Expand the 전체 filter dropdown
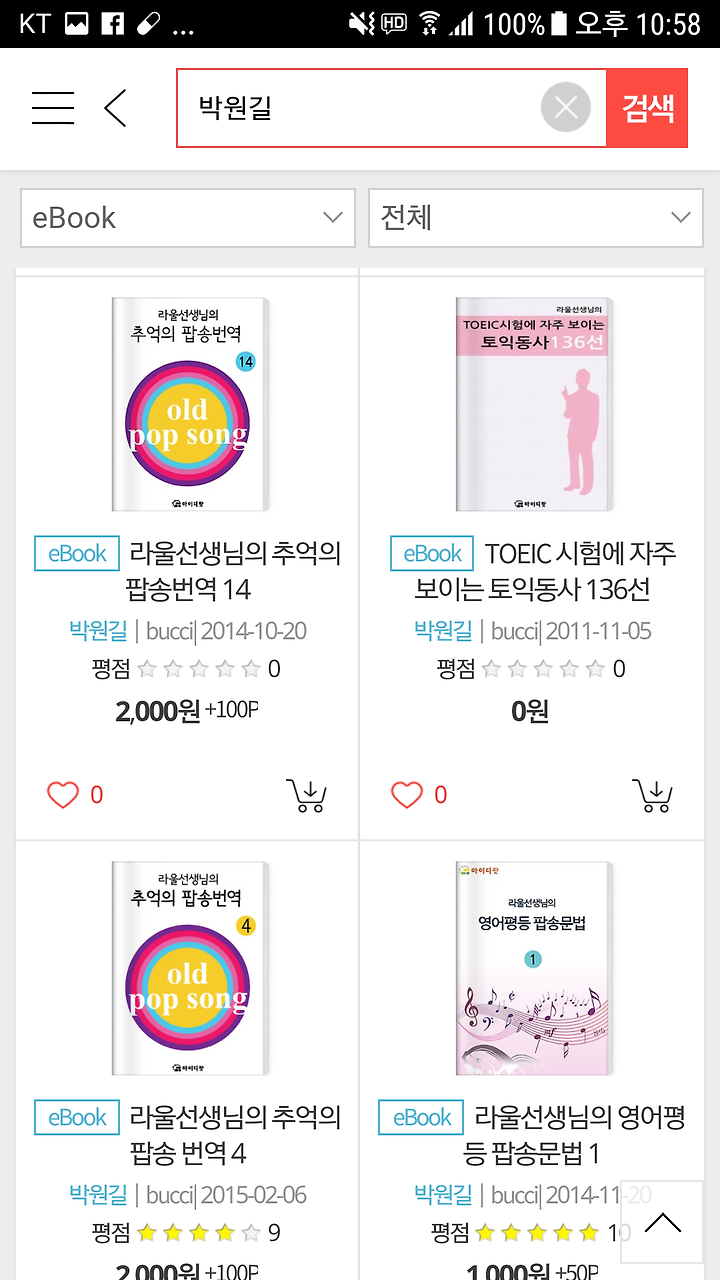 pyautogui.click(x=536, y=218)
